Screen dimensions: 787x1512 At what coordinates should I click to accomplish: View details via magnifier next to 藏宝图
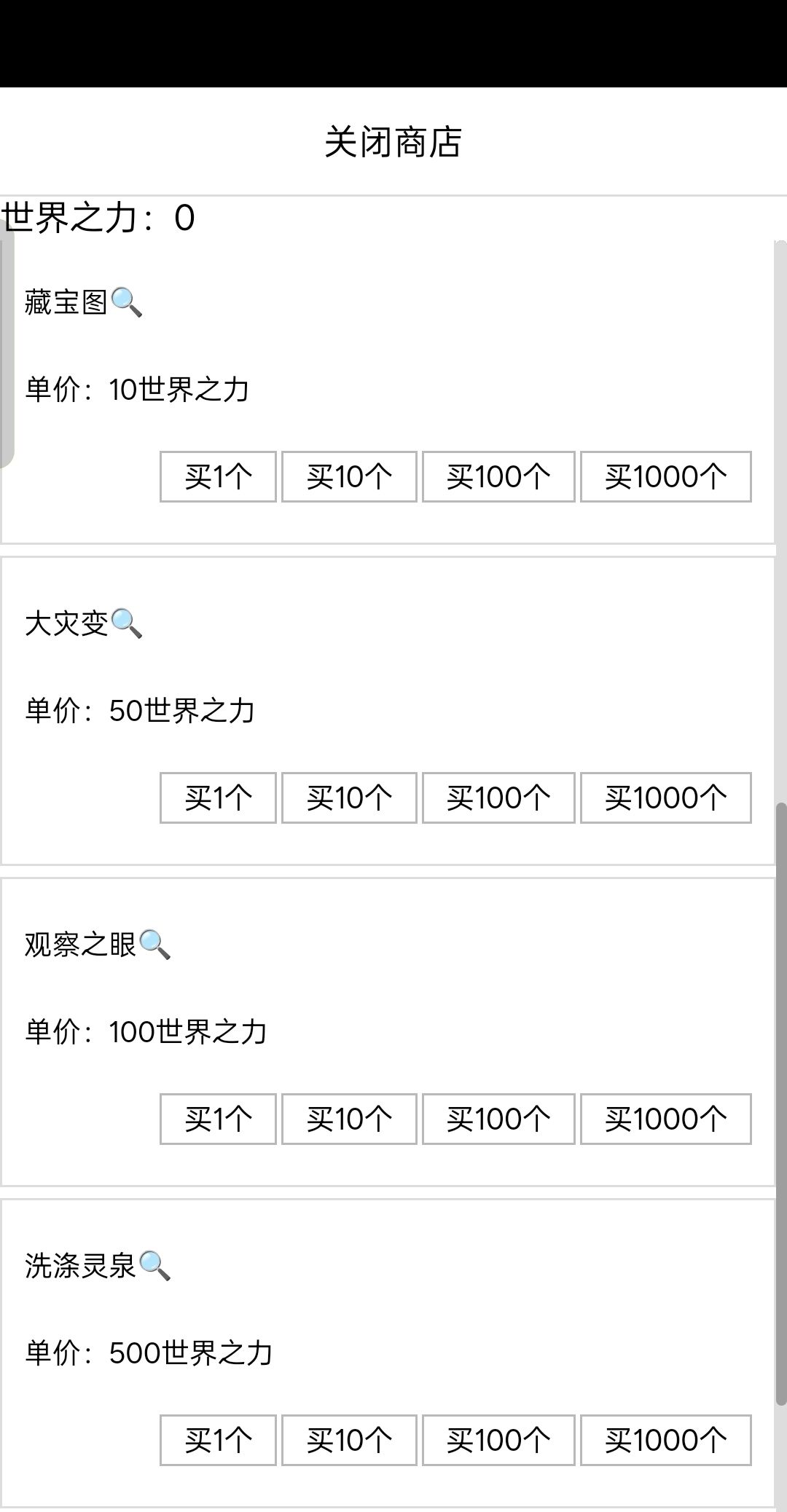click(126, 302)
